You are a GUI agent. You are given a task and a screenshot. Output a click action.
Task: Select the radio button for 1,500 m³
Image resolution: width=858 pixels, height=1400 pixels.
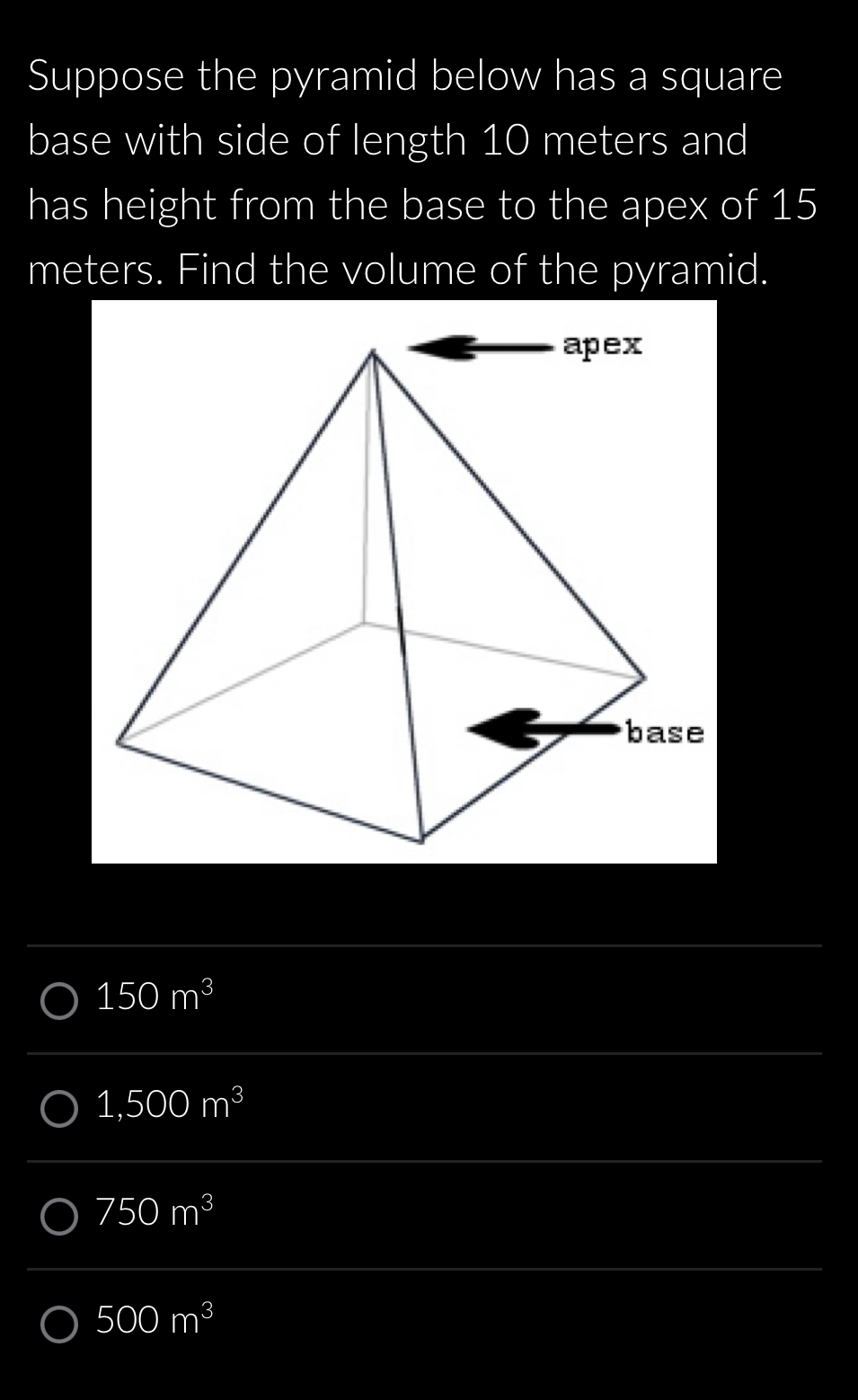point(59,1110)
